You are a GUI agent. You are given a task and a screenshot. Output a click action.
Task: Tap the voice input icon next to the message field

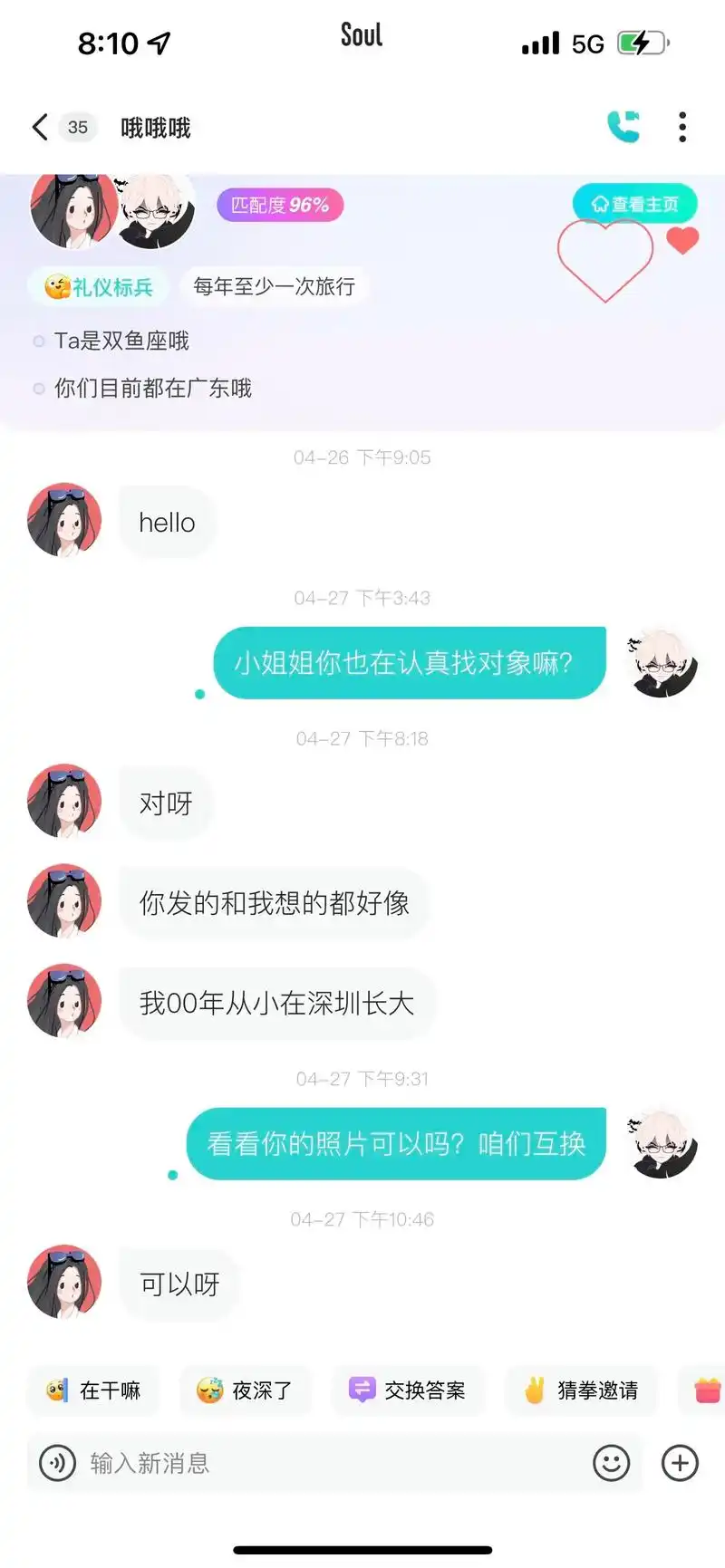[x=56, y=1462]
